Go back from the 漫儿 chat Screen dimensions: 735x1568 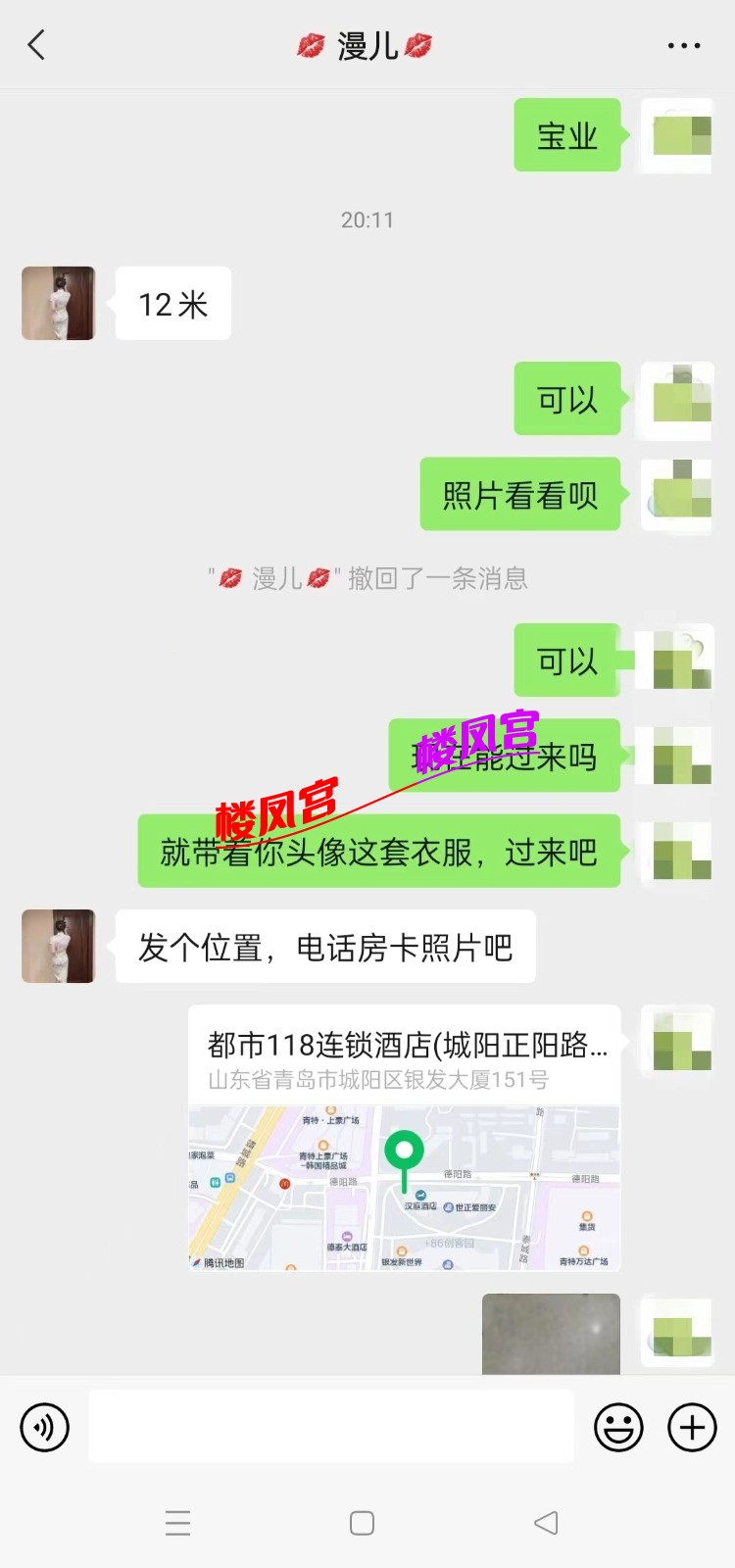[37, 45]
